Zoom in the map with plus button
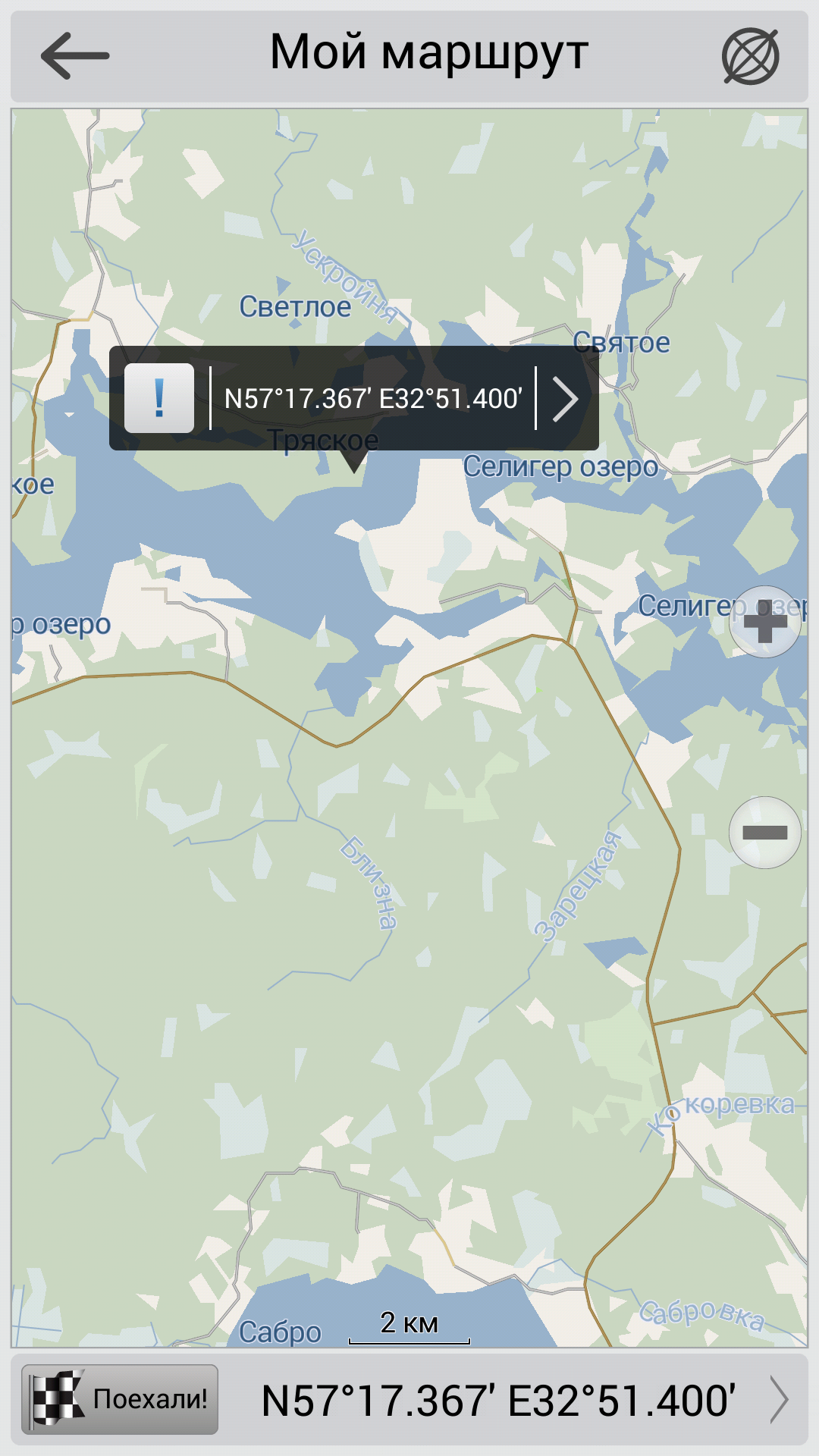Image resolution: width=819 pixels, height=1456 pixels. tap(765, 622)
